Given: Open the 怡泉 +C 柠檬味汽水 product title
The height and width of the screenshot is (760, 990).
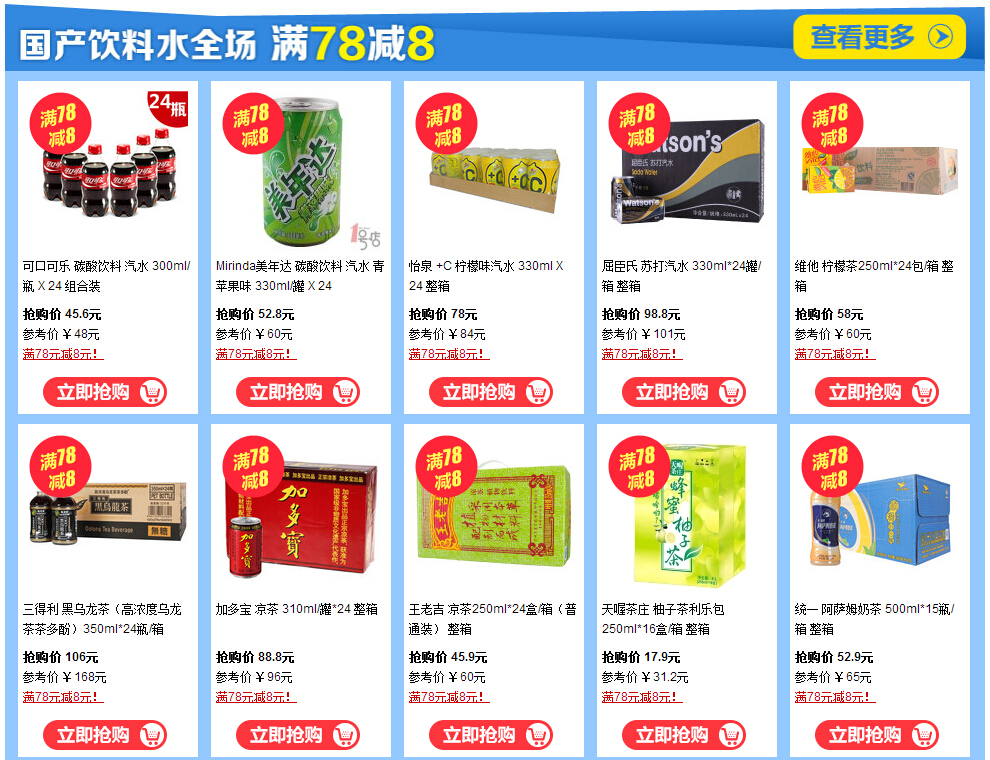Looking at the screenshot, I should (x=486, y=275).
